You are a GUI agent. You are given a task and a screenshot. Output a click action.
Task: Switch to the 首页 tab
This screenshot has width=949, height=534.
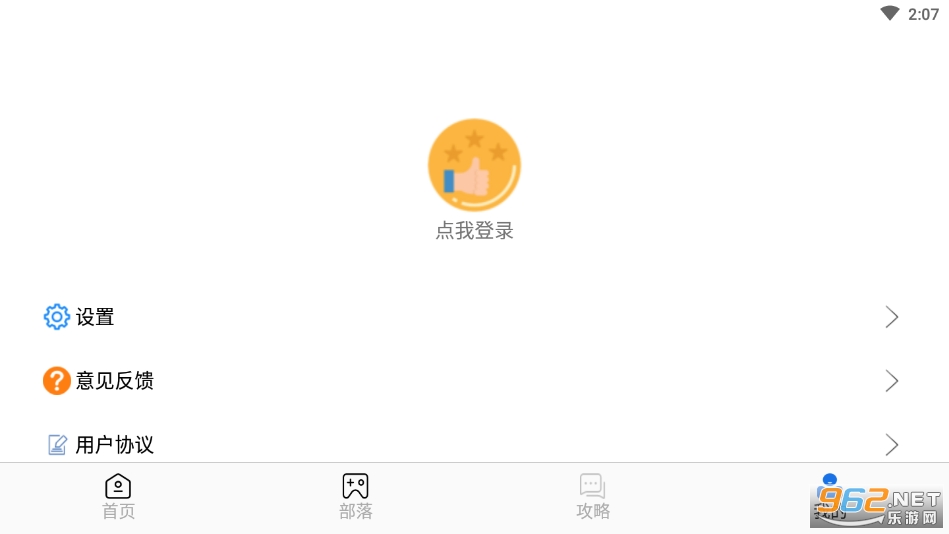click(118, 497)
